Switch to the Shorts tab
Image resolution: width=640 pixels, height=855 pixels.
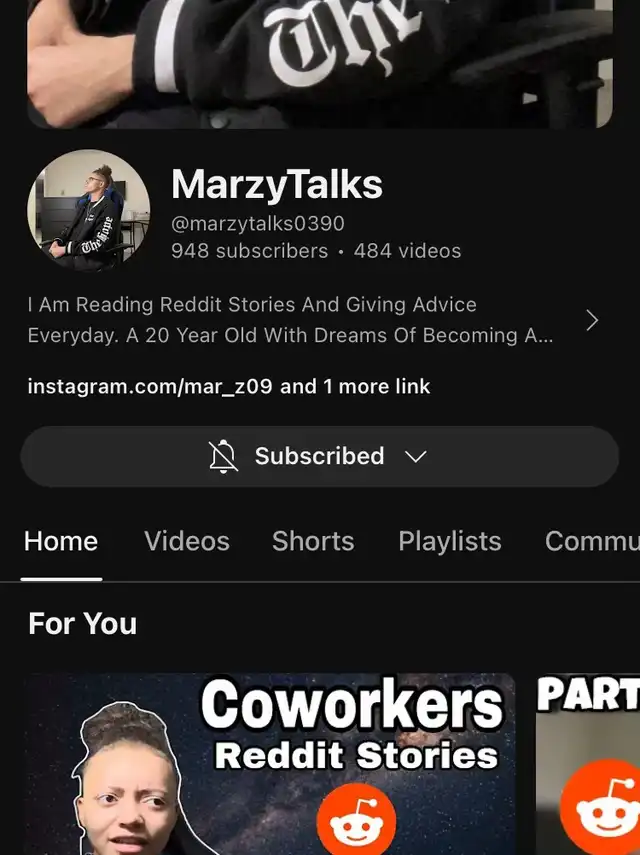(313, 541)
